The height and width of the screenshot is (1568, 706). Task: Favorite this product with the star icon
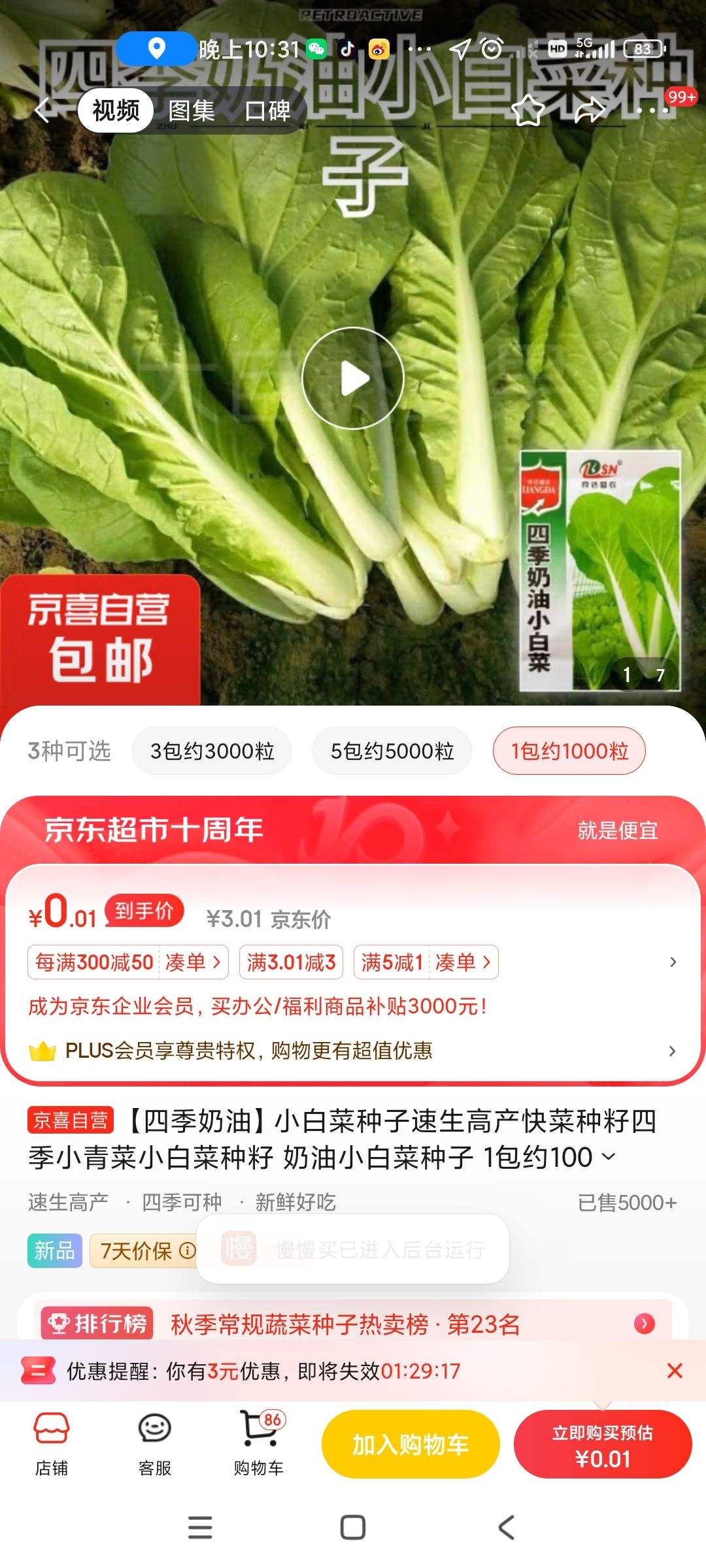[x=528, y=110]
